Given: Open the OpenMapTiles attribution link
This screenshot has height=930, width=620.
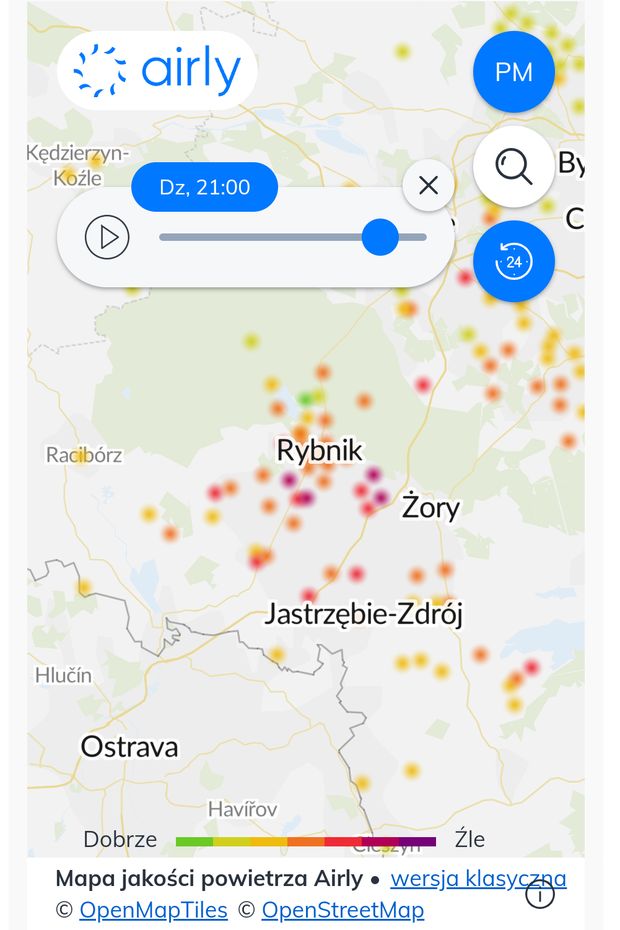Looking at the screenshot, I should [153, 910].
